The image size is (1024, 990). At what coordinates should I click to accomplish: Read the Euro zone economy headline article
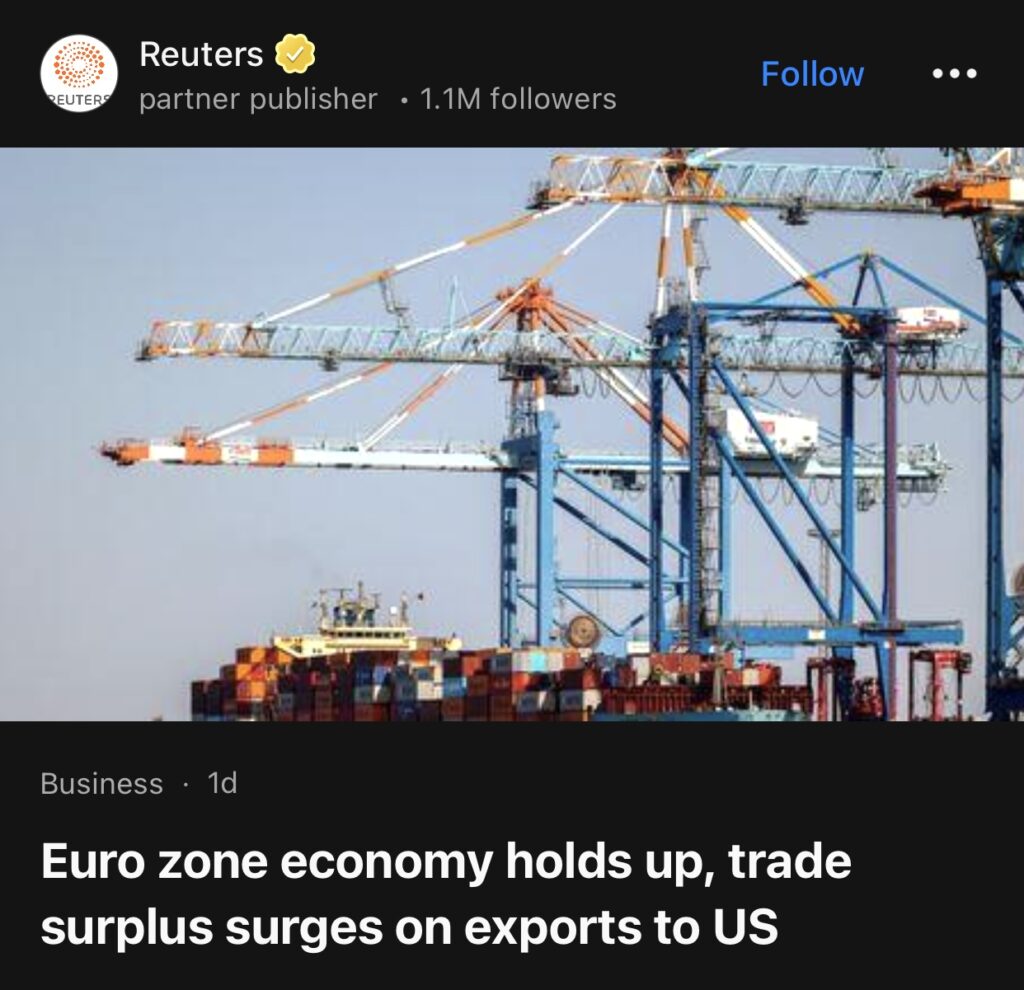point(445,893)
